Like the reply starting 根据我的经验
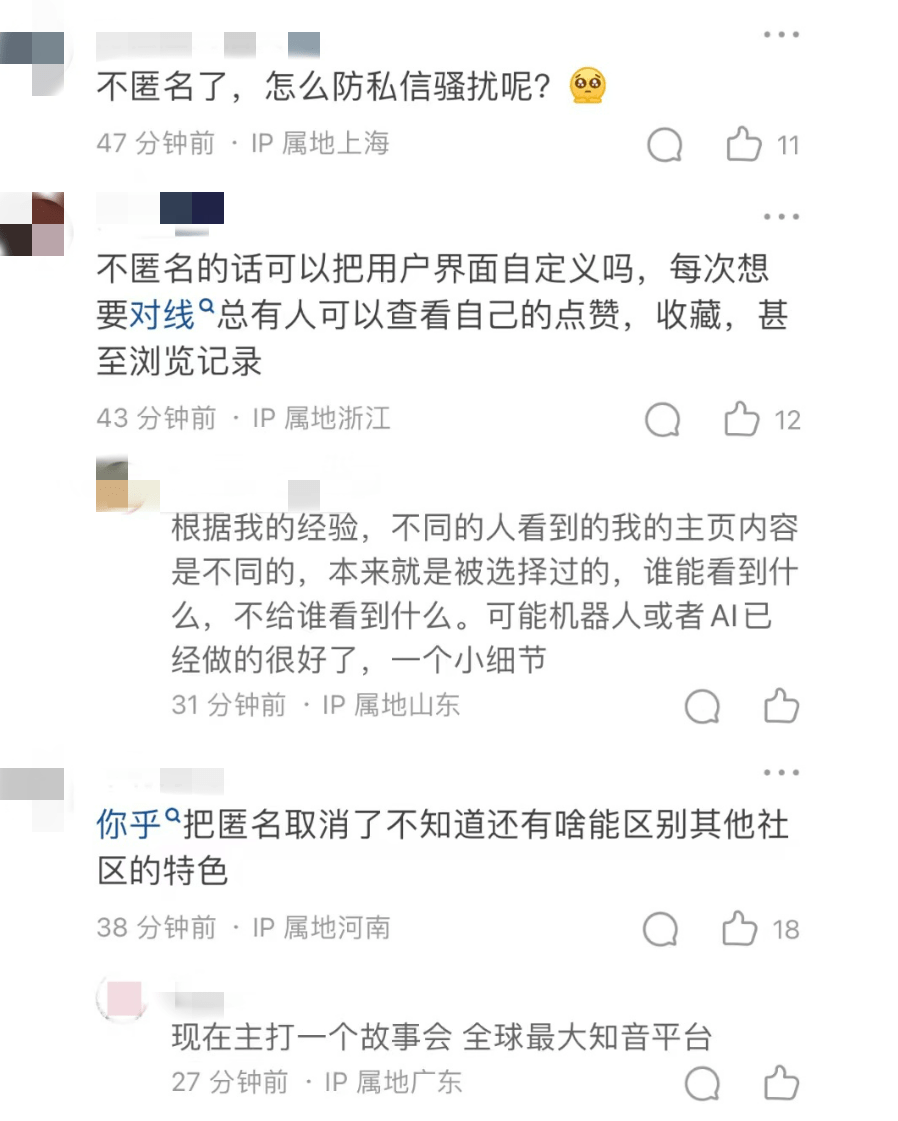Screen dimensions: 898x1121 point(781,706)
